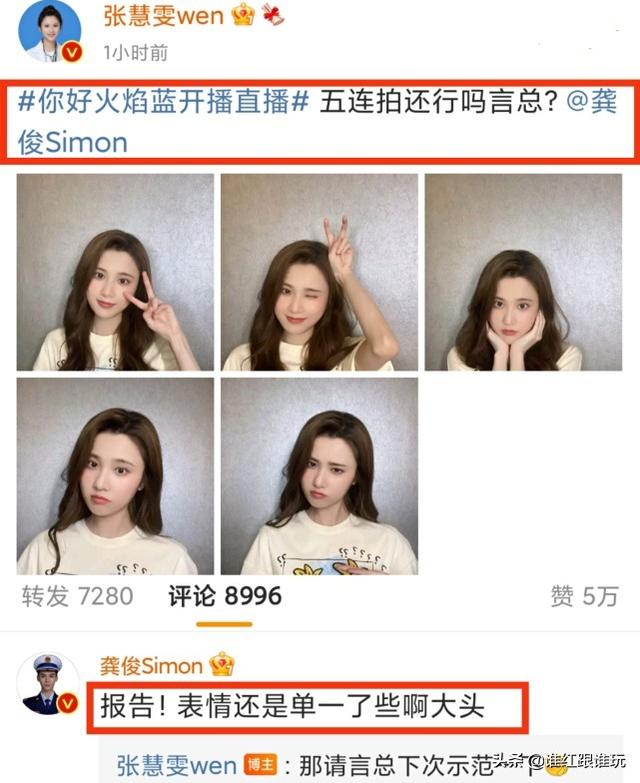The width and height of the screenshot is (640, 783).
Task: Switch to the 转发 7280 tab
Action: [77, 597]
